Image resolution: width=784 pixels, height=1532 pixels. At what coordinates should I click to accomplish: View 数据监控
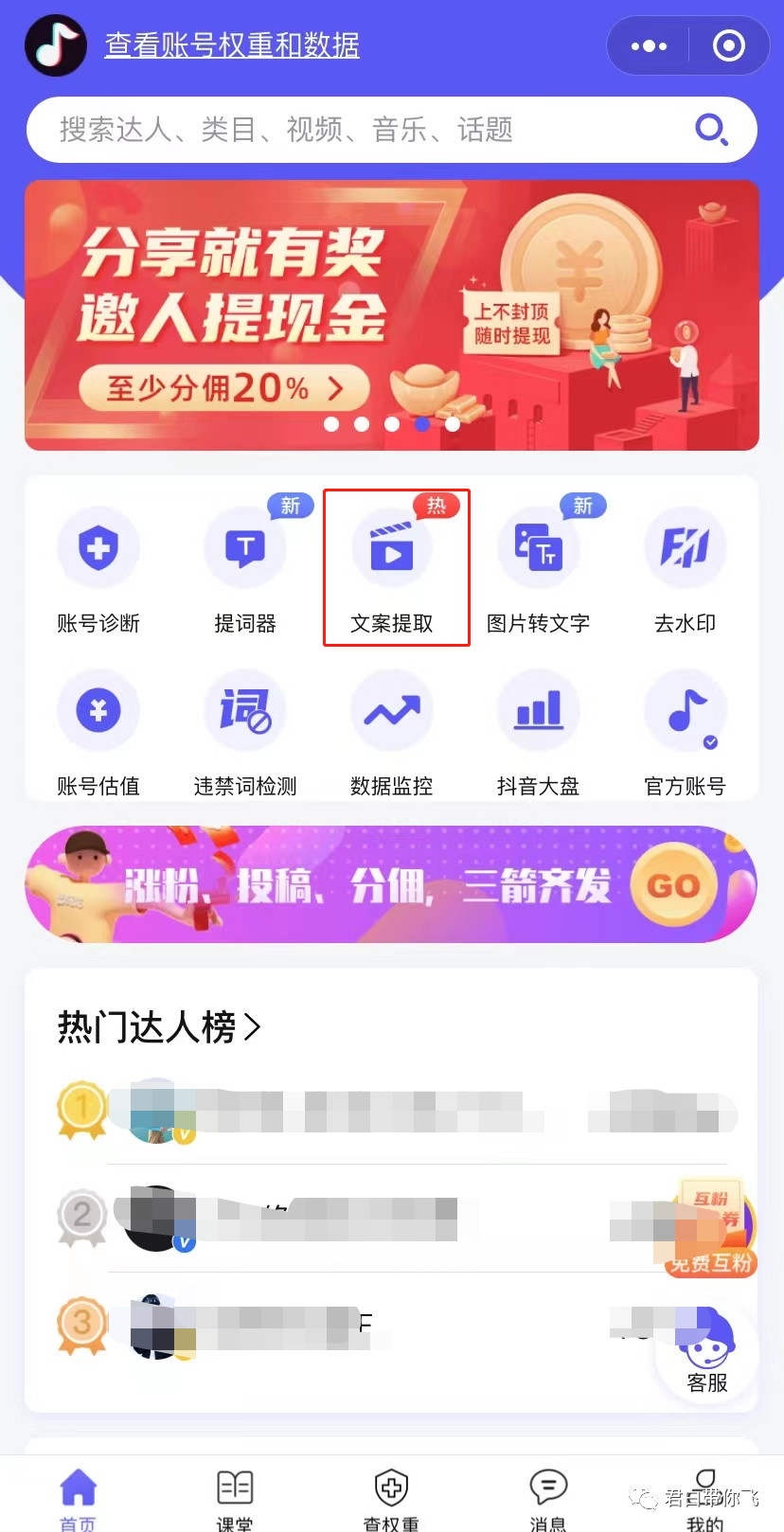392,731
